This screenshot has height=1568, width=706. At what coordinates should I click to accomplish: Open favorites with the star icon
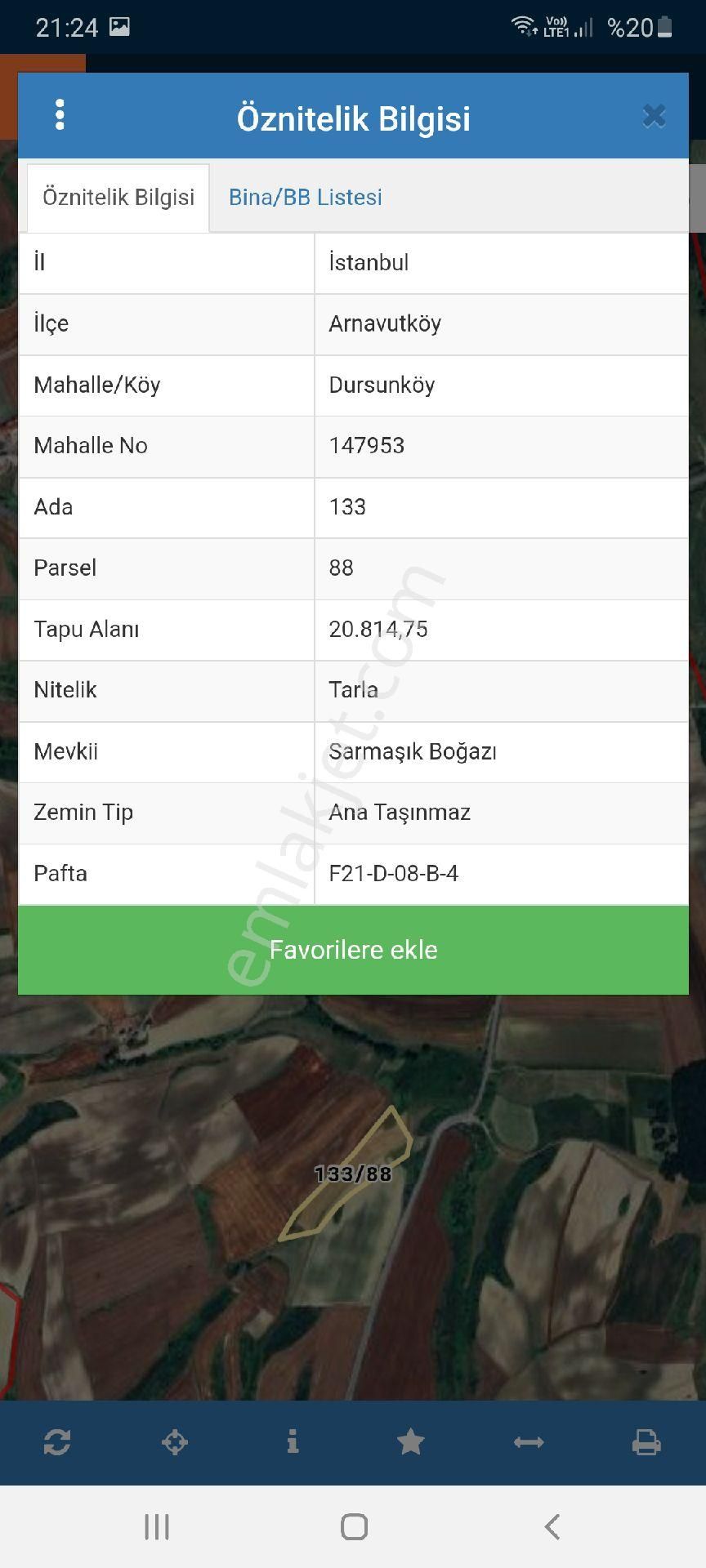point(410,1442)
